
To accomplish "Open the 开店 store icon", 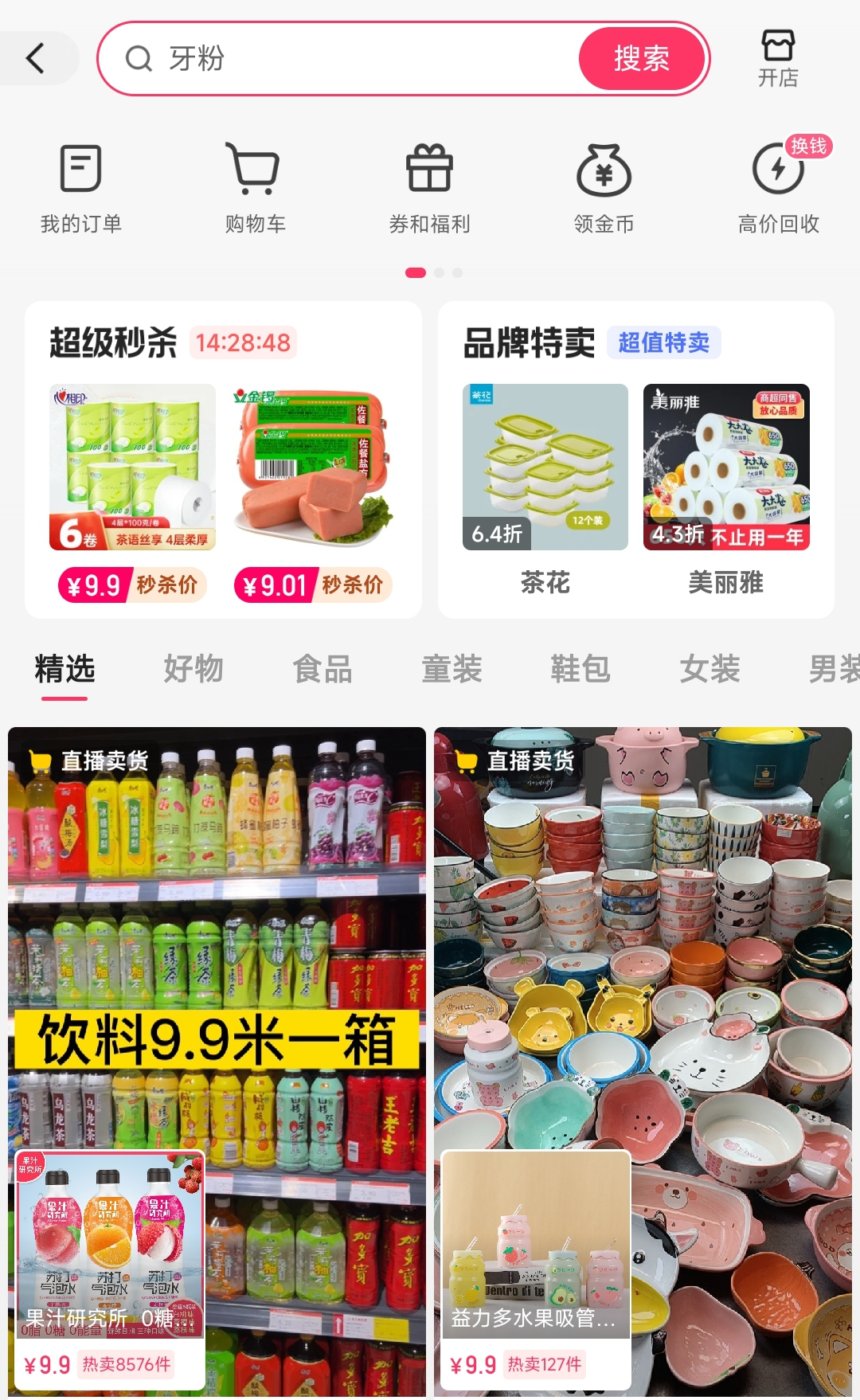I will click(x=778, y=58).
